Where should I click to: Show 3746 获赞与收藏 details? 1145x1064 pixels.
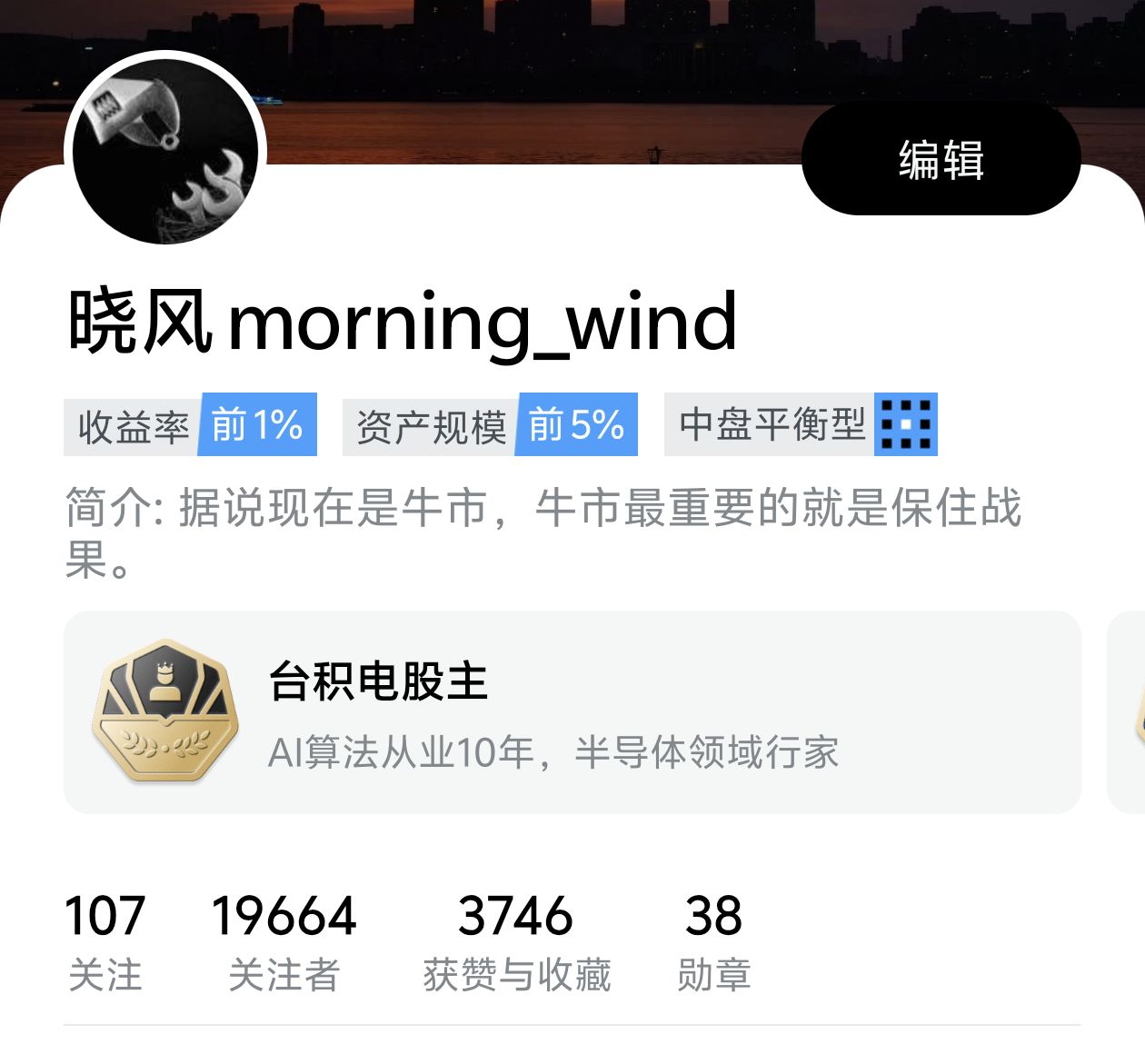516,940
